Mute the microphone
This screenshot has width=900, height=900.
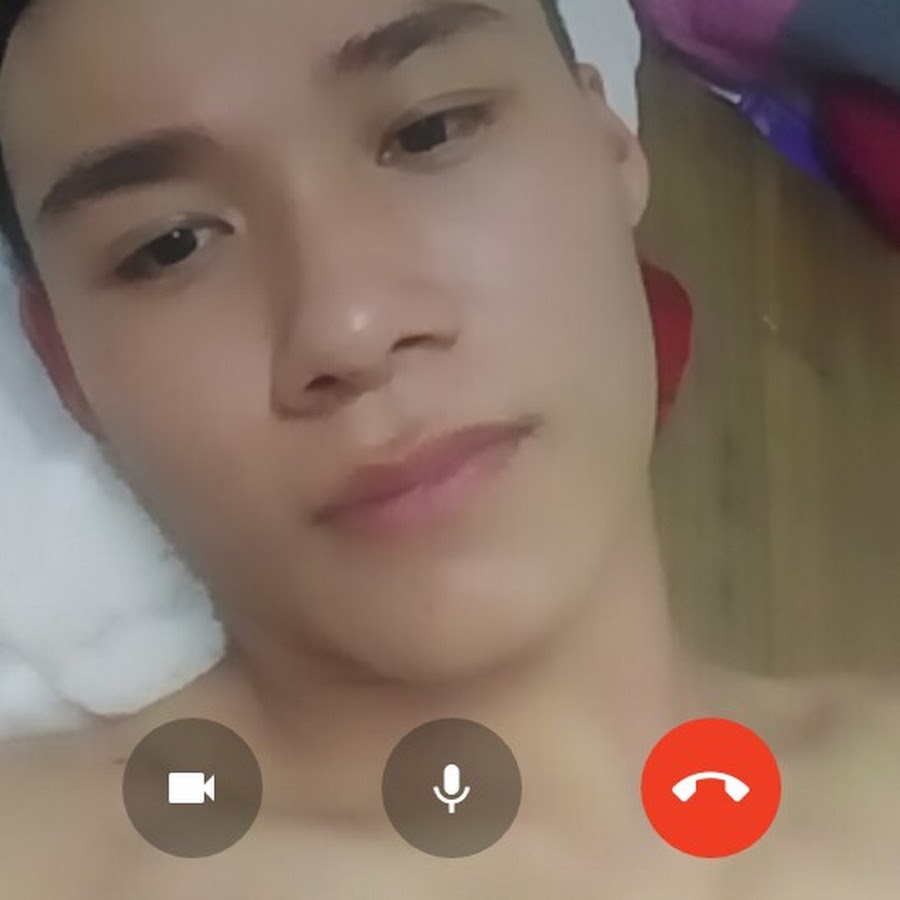451,788
